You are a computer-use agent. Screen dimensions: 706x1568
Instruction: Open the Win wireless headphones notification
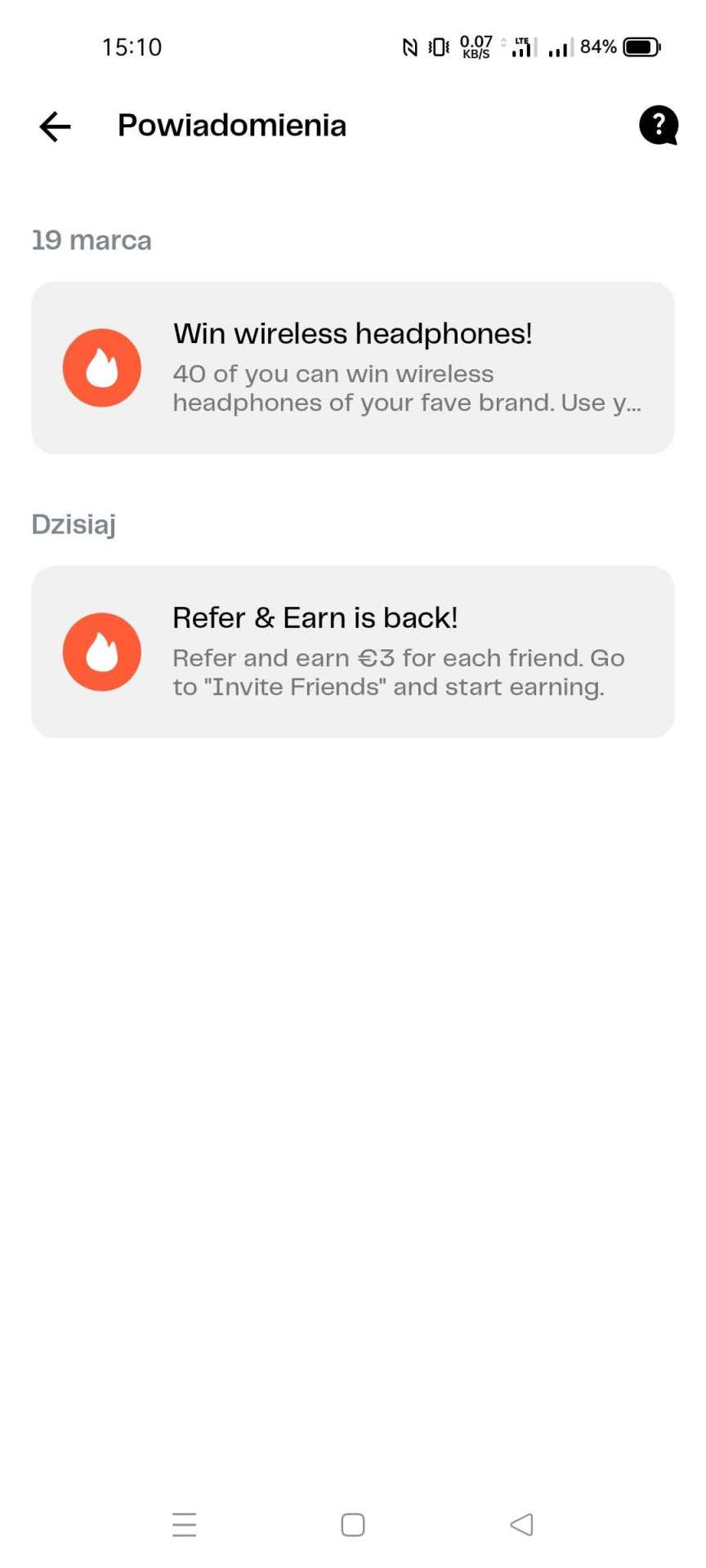pos(353,367)
